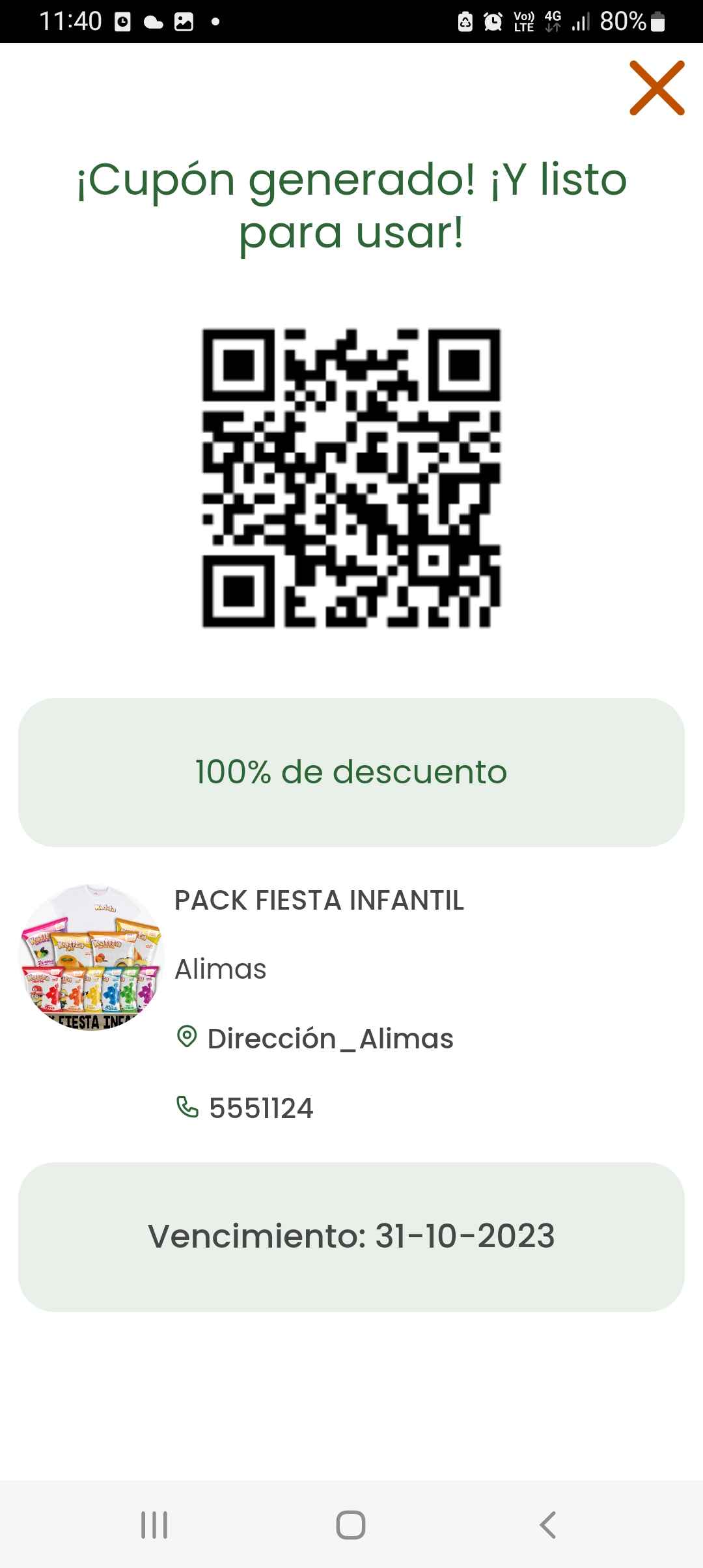This screenshot has height=1568, width=703.
Task: Go to the home screen
Action: [351, 1524]
